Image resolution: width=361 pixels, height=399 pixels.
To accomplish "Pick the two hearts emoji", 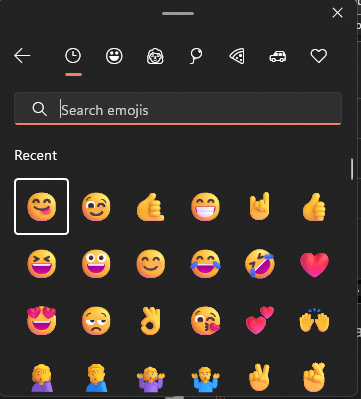I will pos(260,320).
